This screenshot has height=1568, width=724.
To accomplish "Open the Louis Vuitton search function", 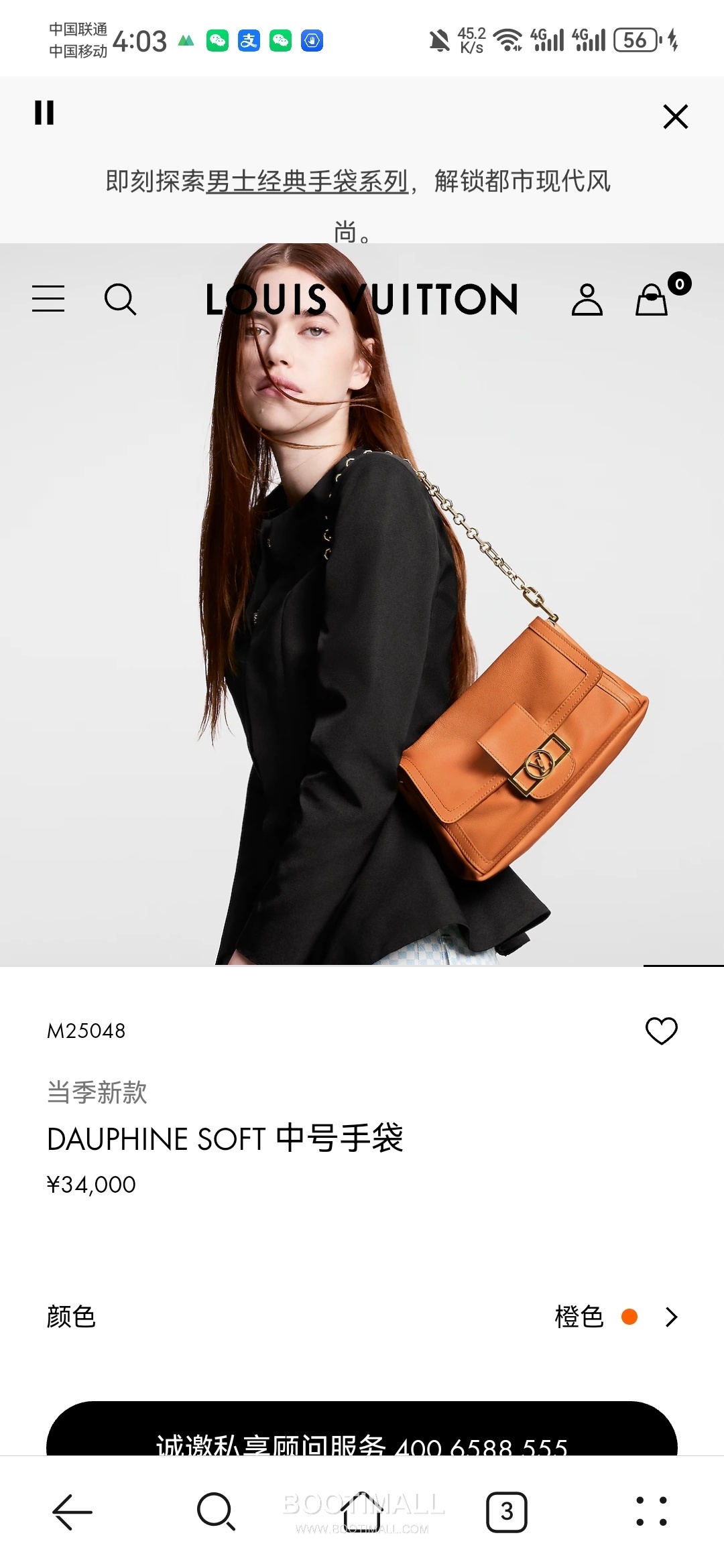I will pos(121,300).
